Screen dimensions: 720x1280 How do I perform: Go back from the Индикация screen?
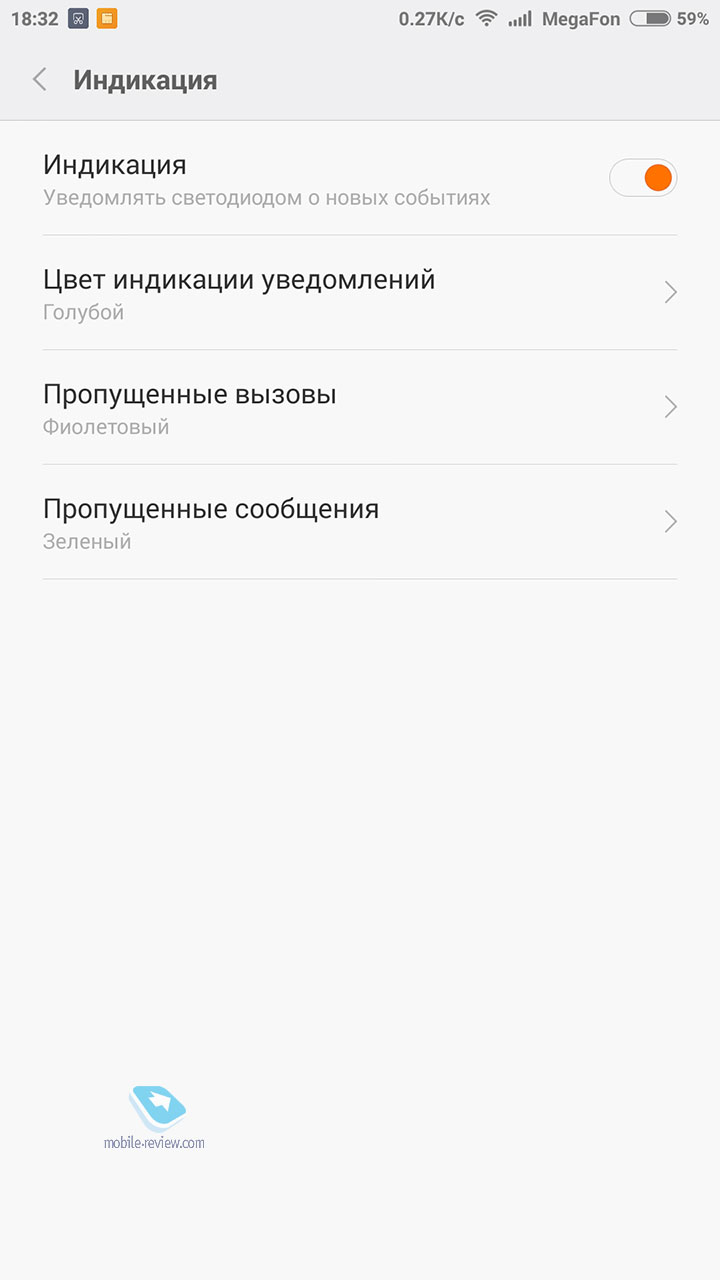(40, 80)
